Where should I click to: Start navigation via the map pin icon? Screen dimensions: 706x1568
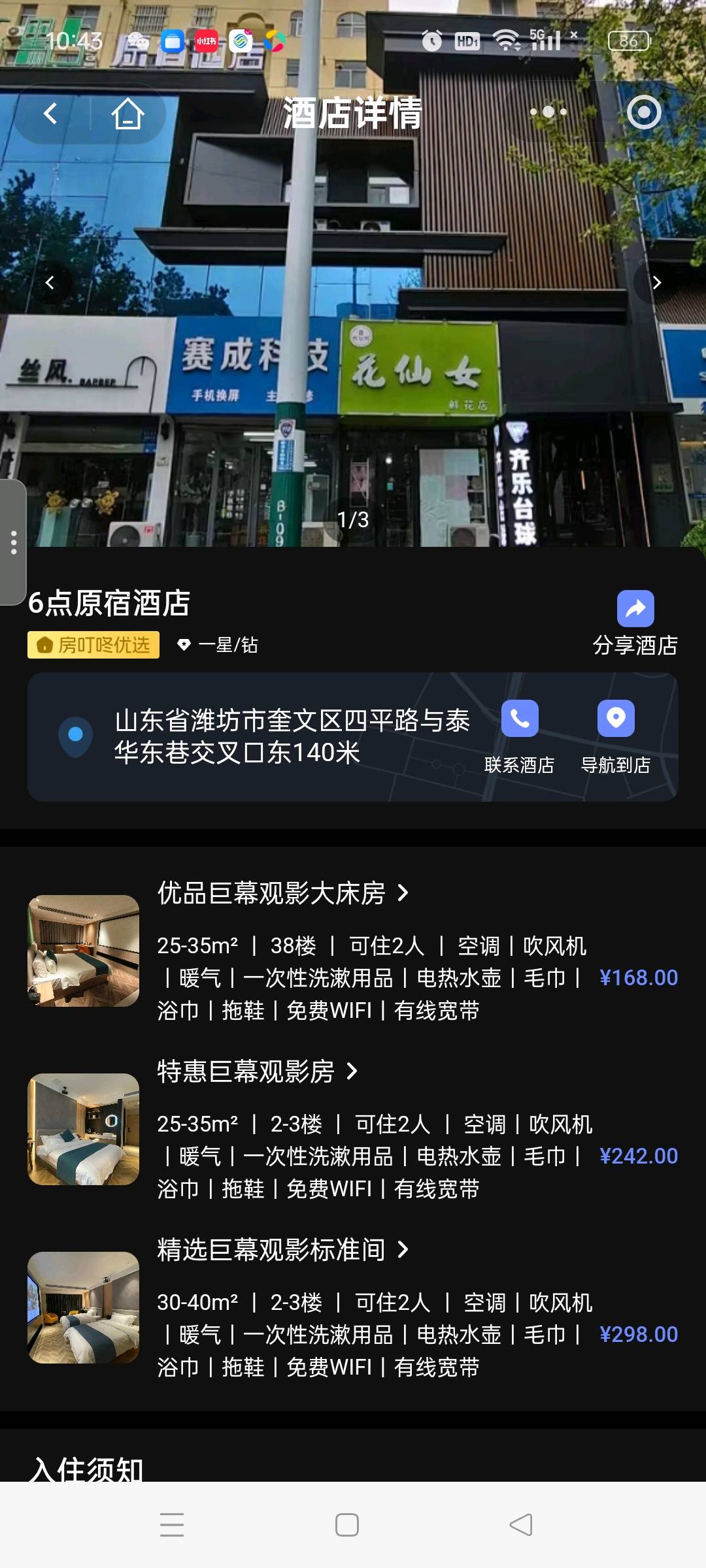(x=615, y=718)
